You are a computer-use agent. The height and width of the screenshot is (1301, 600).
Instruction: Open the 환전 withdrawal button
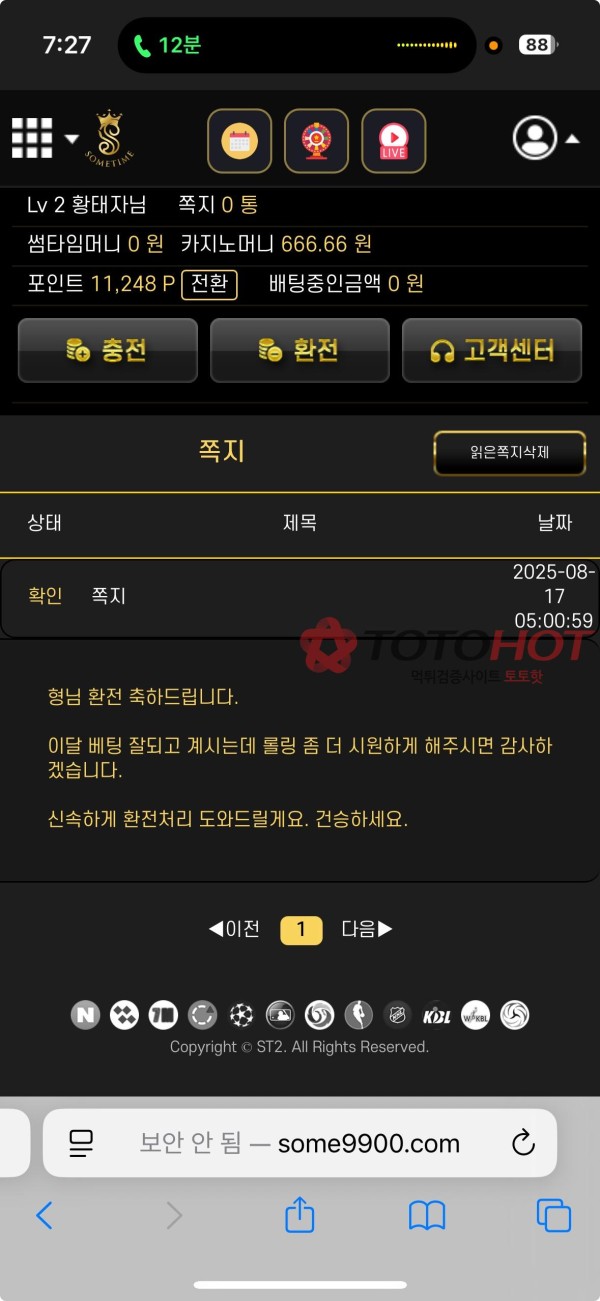[299, 350]
